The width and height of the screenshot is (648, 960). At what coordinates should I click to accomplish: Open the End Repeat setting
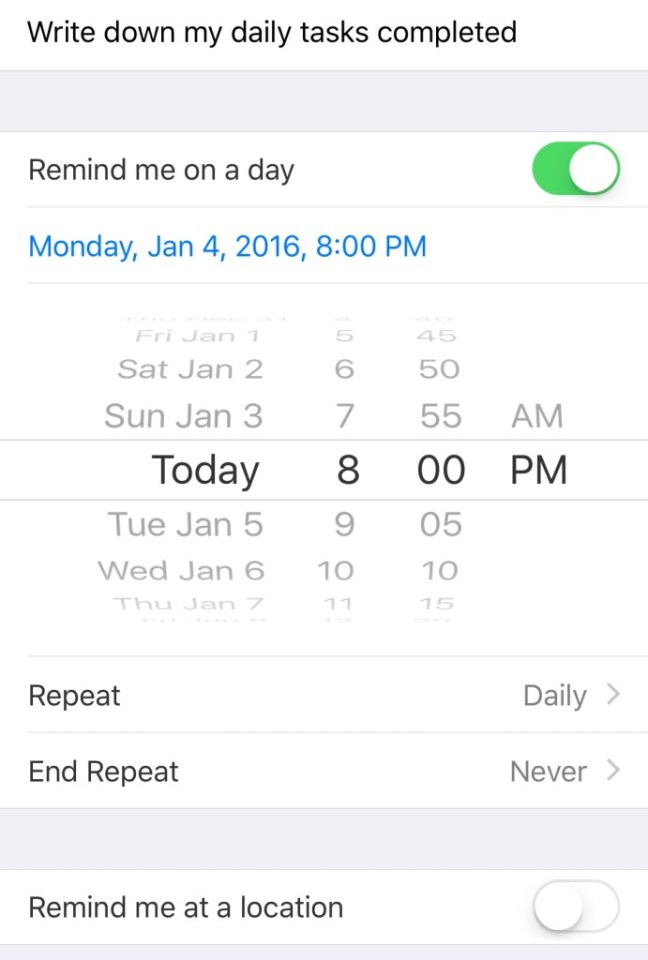324,771
